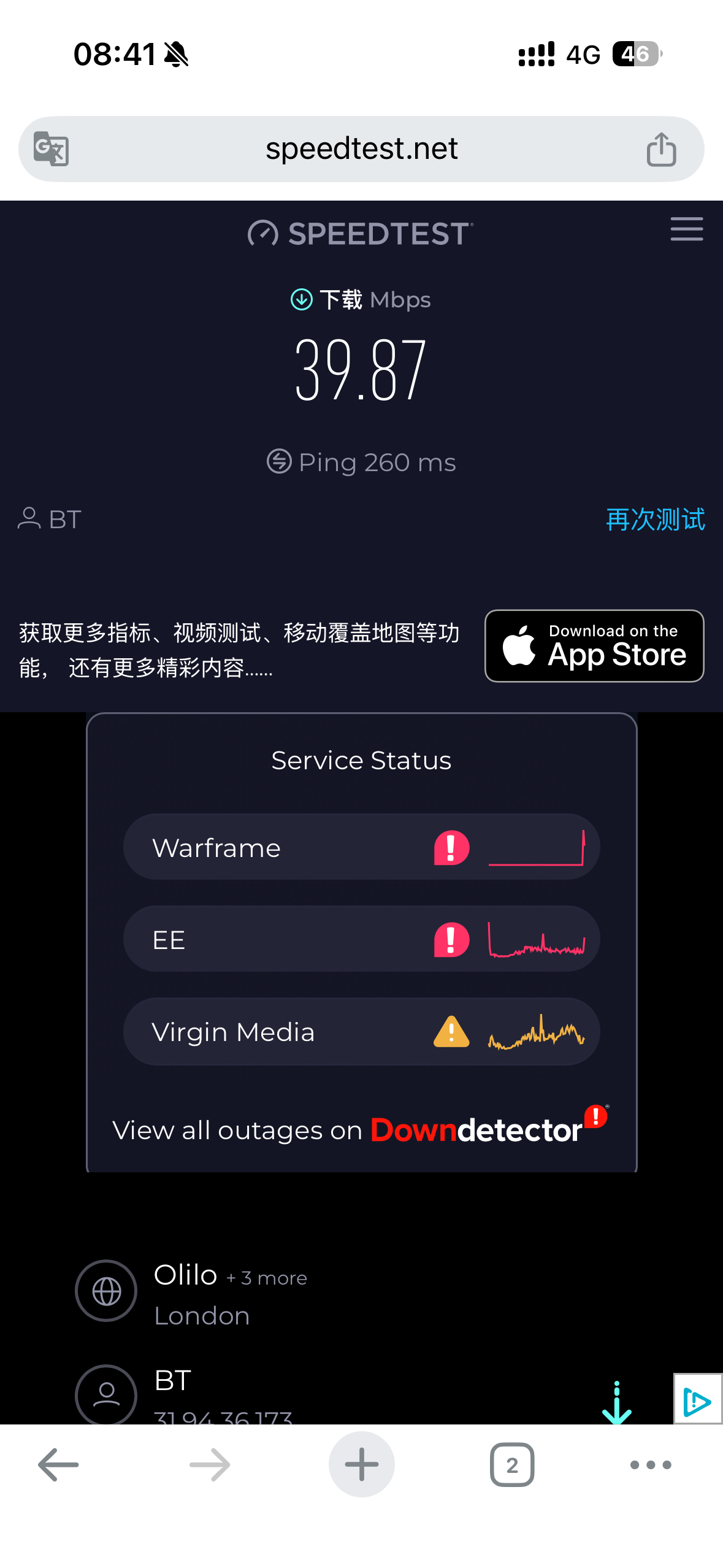Viewport: 723px width, 1568px height.
Task: Share this page from the address bar
Action: (x=661, y=149)
